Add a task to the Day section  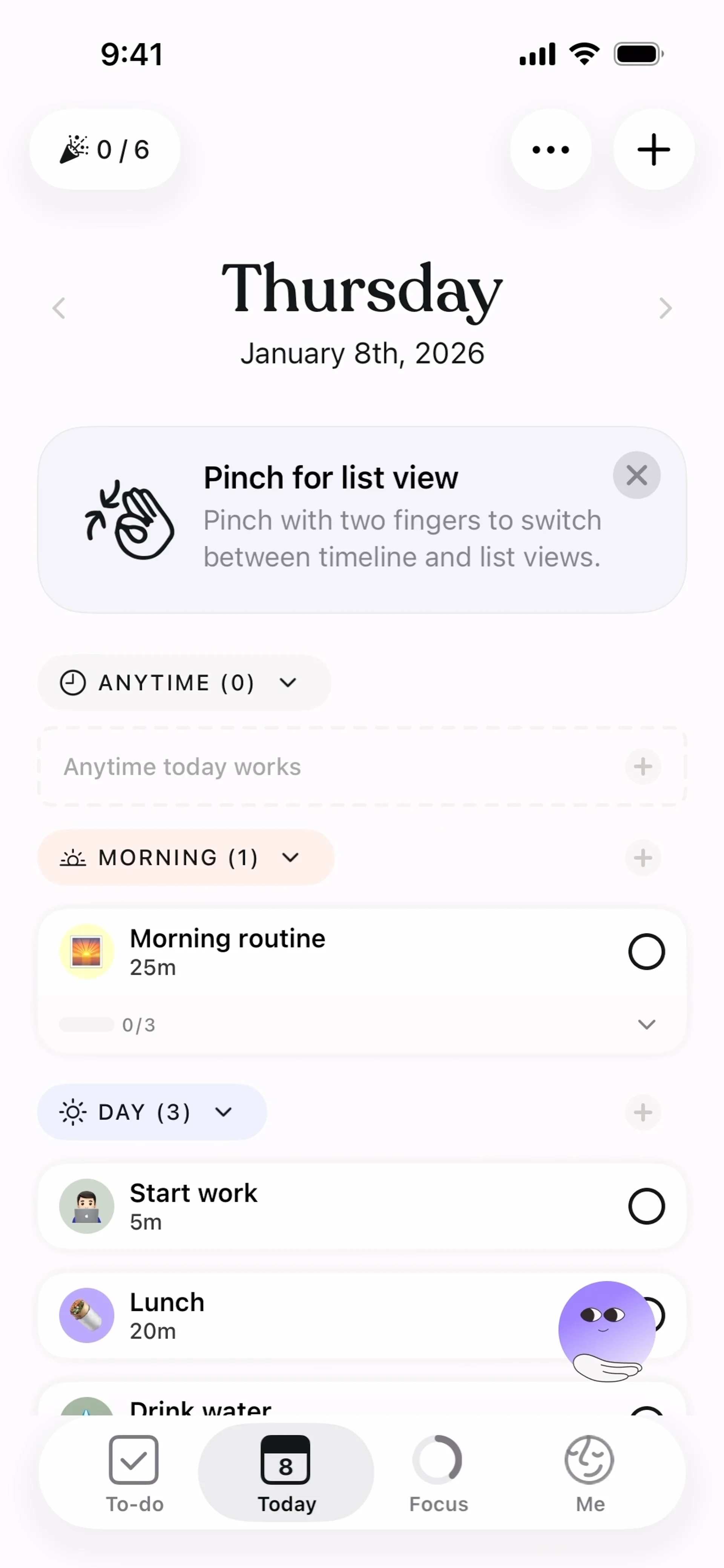click(x=643, y=1113)
